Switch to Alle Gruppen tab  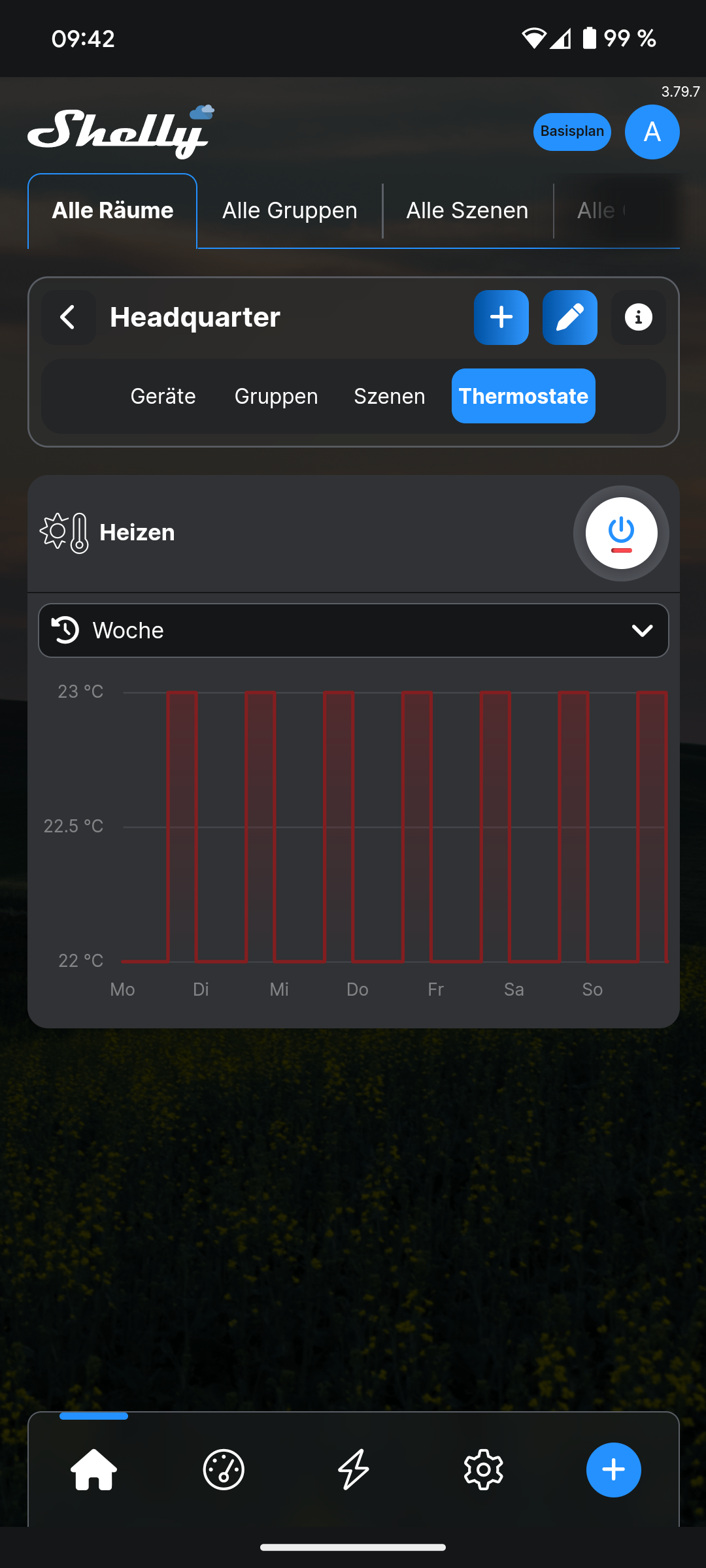[x=290, y=210]
